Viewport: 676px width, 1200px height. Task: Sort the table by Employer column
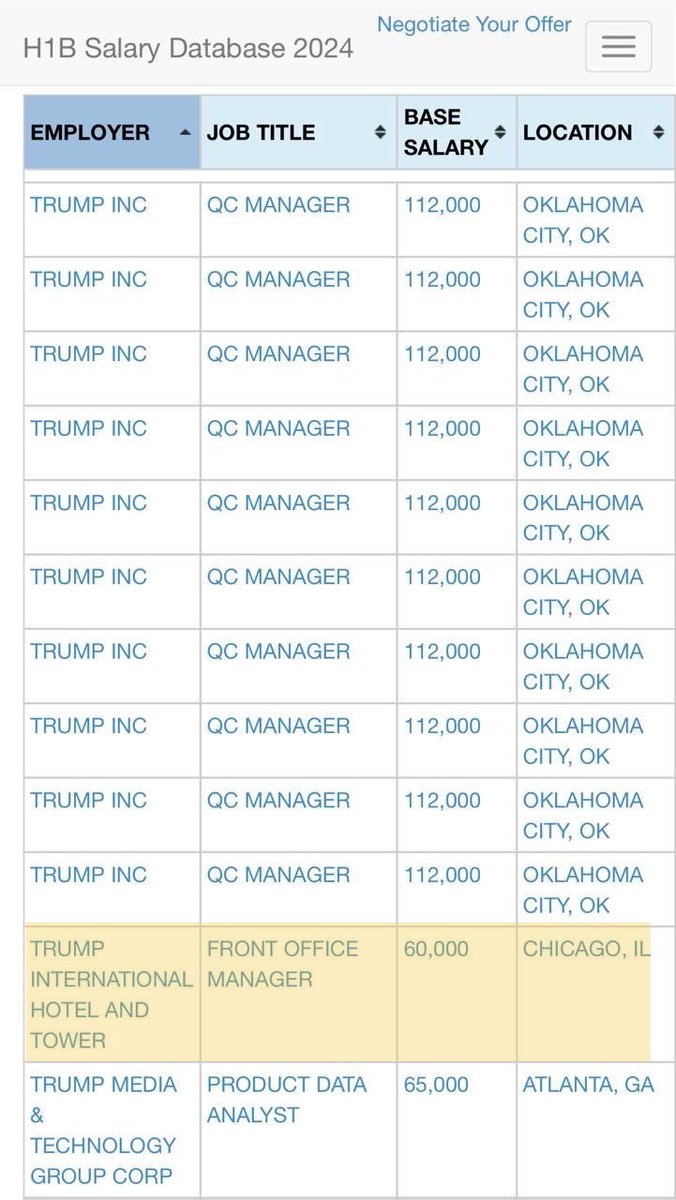click(111, 132)
